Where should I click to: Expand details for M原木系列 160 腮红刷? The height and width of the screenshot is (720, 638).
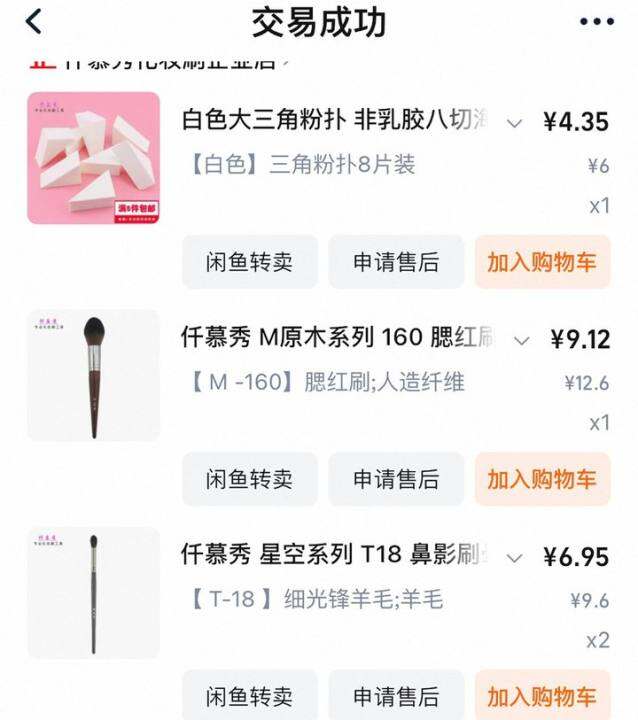point(521,340)
